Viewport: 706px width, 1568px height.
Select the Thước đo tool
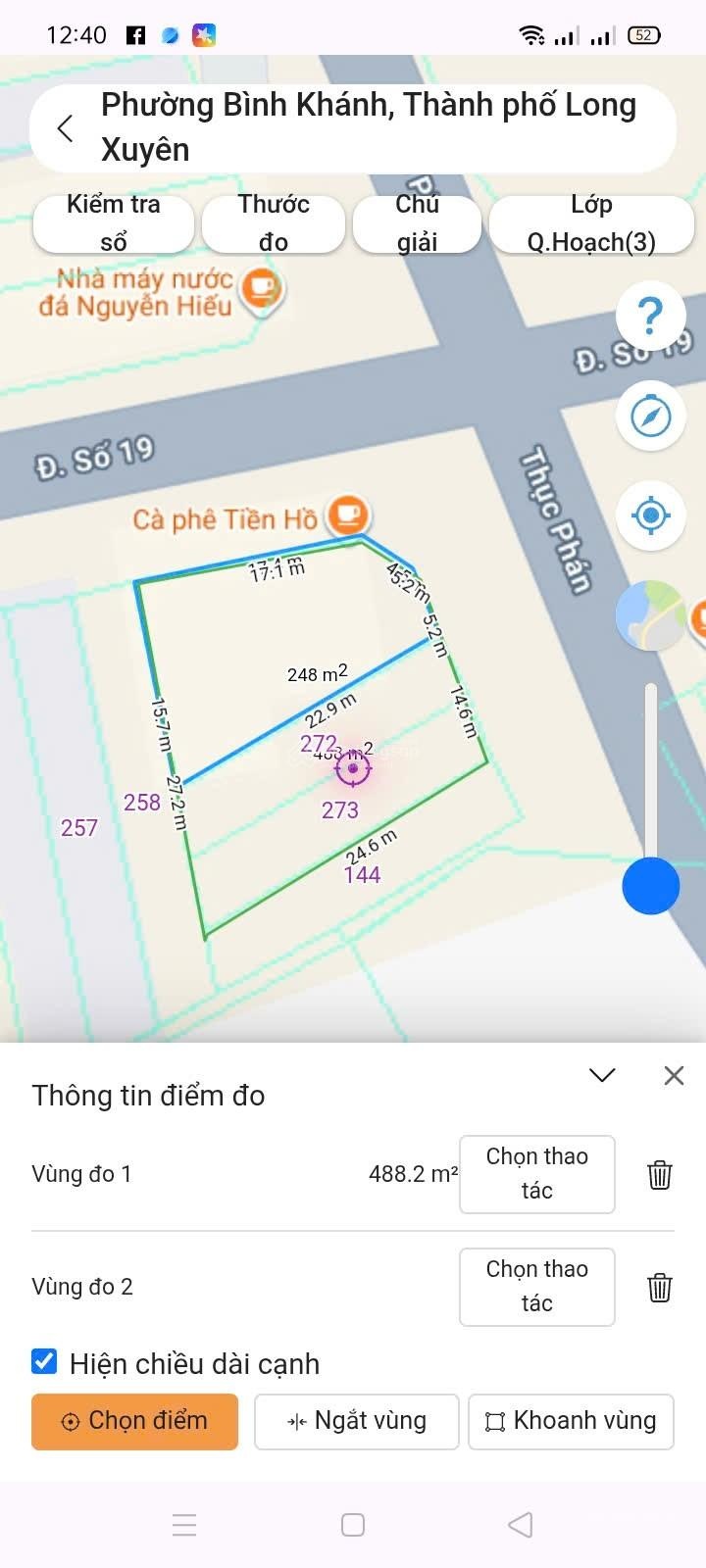[274, 223]
